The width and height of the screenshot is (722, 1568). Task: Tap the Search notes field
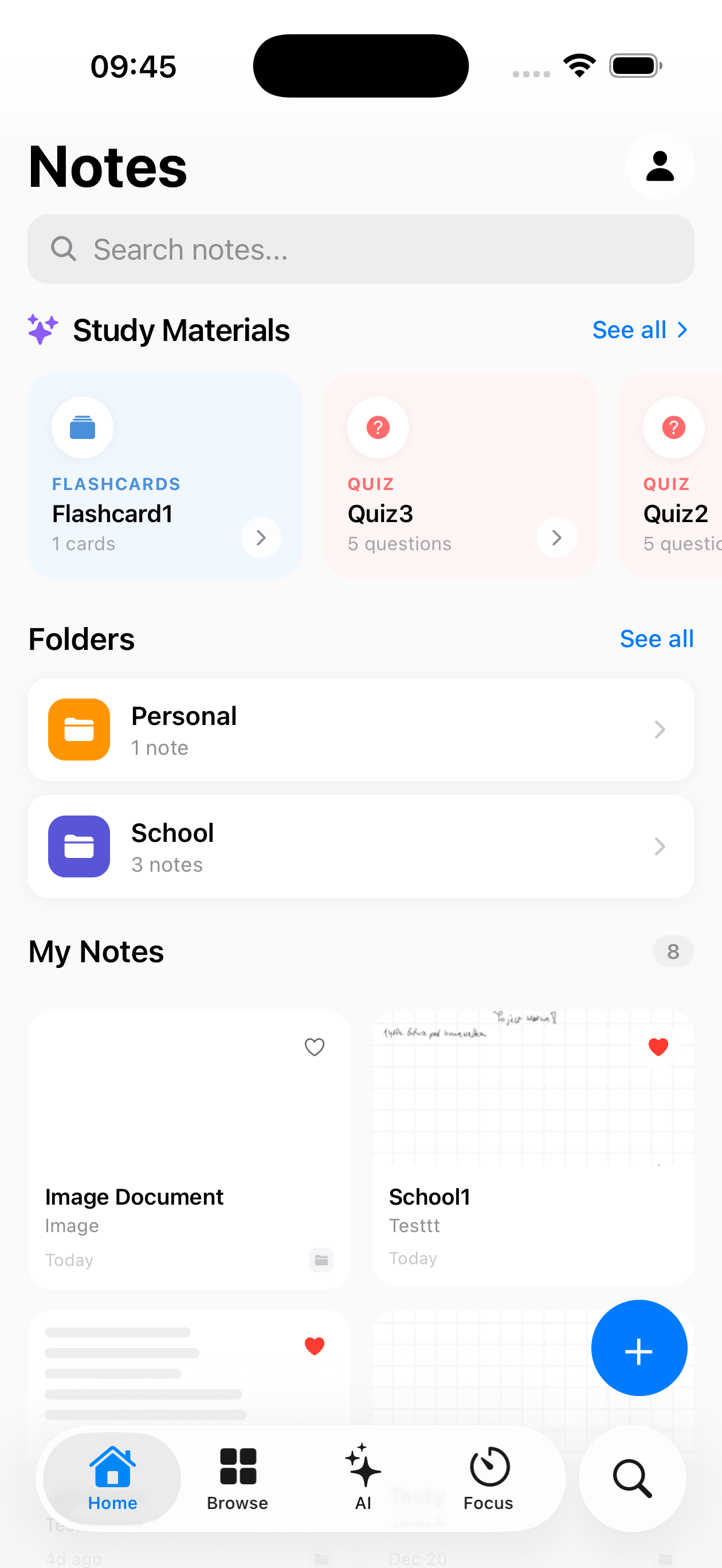pos(360,249)
